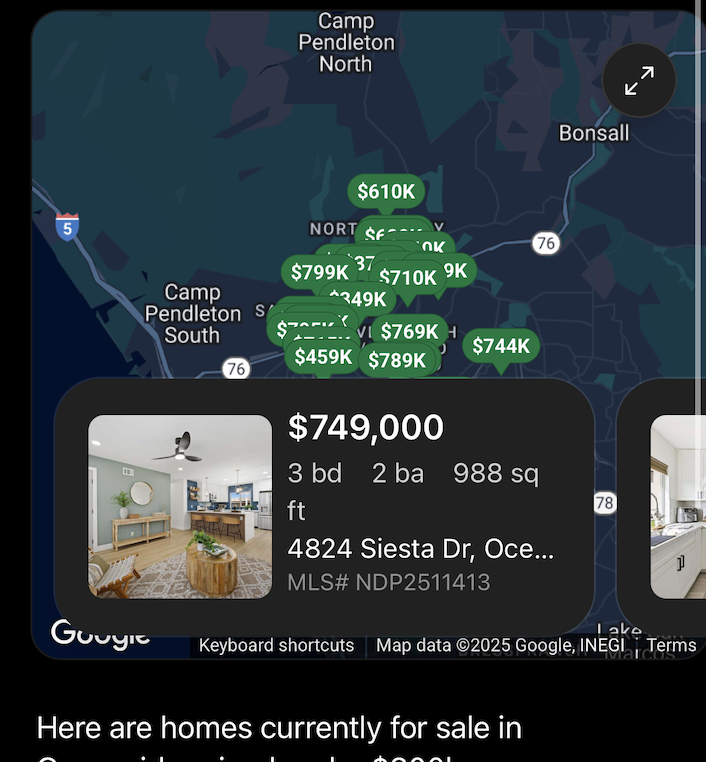This screenshot has width=706, height=762.
Task: Choose the $799K price marker
Action: coord(320,271)
